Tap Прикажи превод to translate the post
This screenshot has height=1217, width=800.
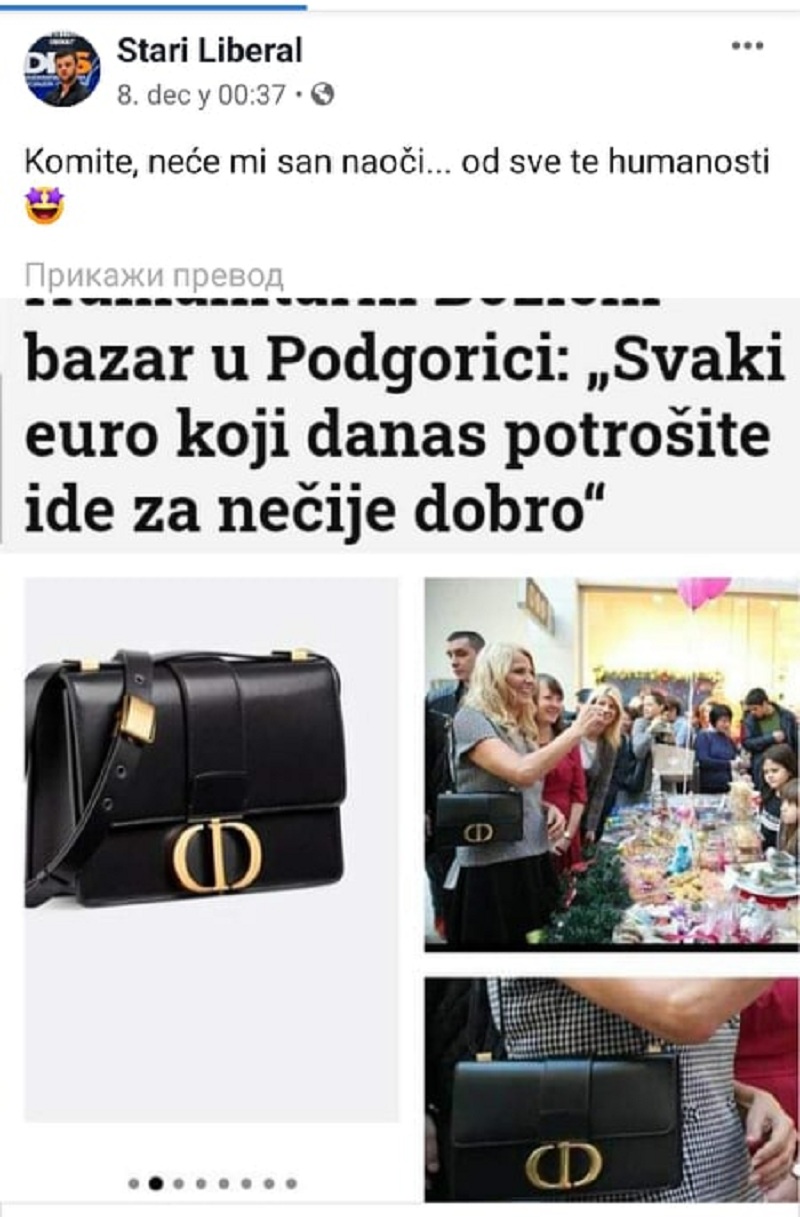pos(154,276)
